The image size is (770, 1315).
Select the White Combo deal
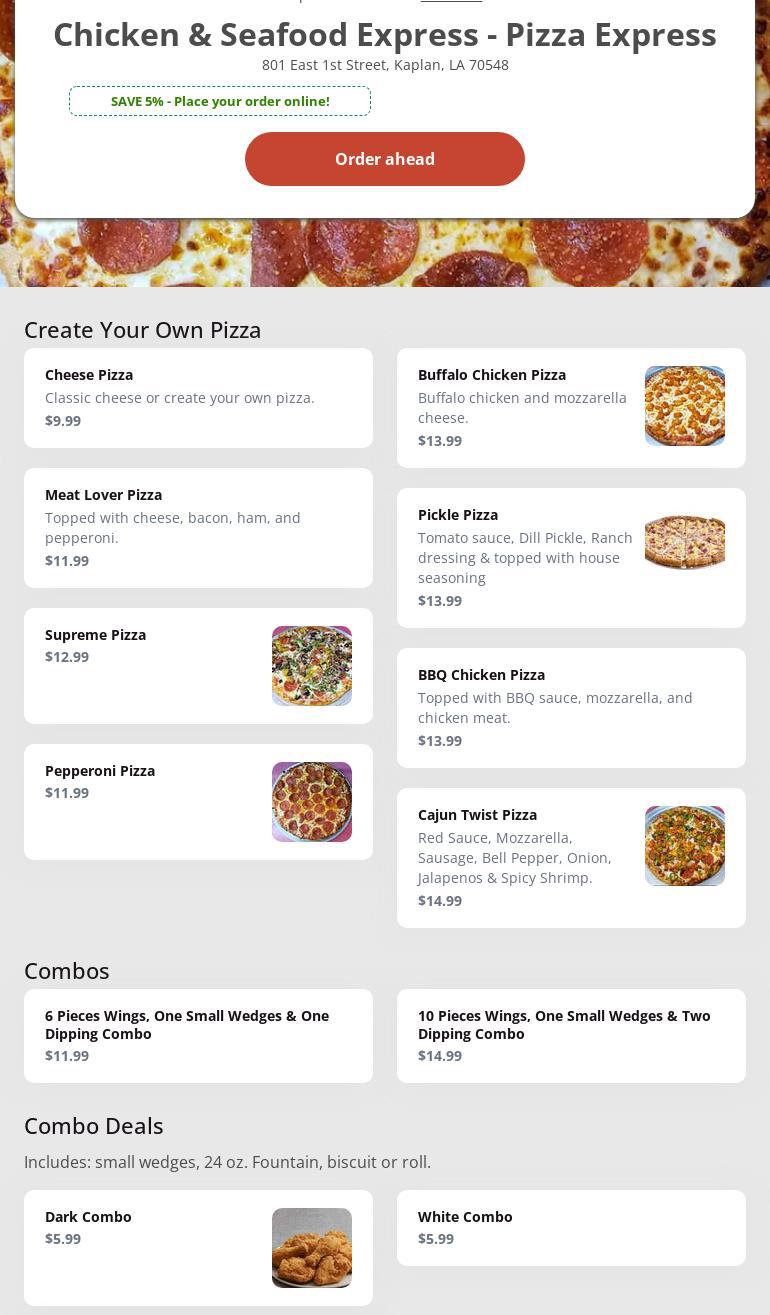pos(571,1228)
